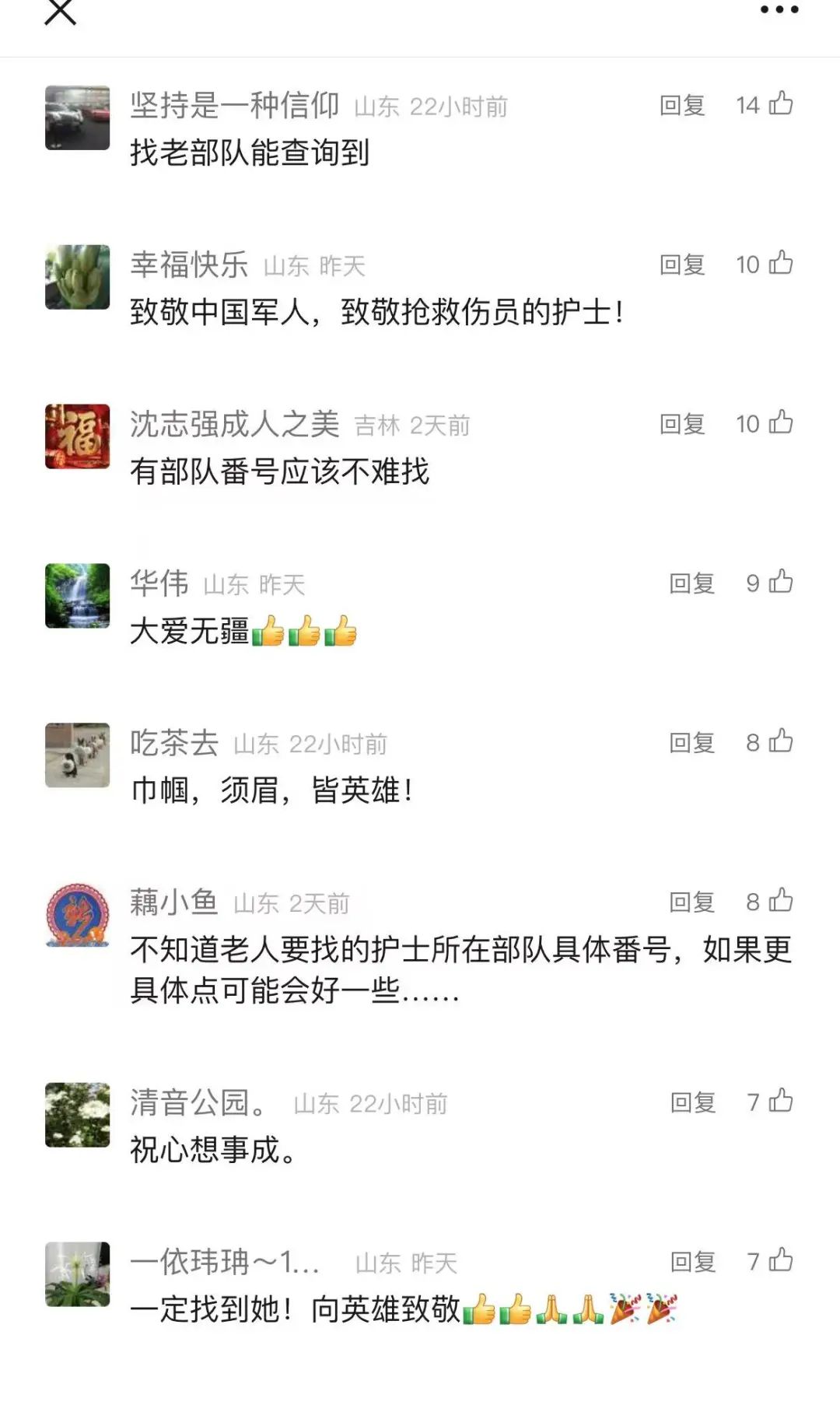Image resolution: width=840 pixels, height=1405 pixels.
Task: Like 华伟's 大爱无疆 comment
Action: pos(781,583)
